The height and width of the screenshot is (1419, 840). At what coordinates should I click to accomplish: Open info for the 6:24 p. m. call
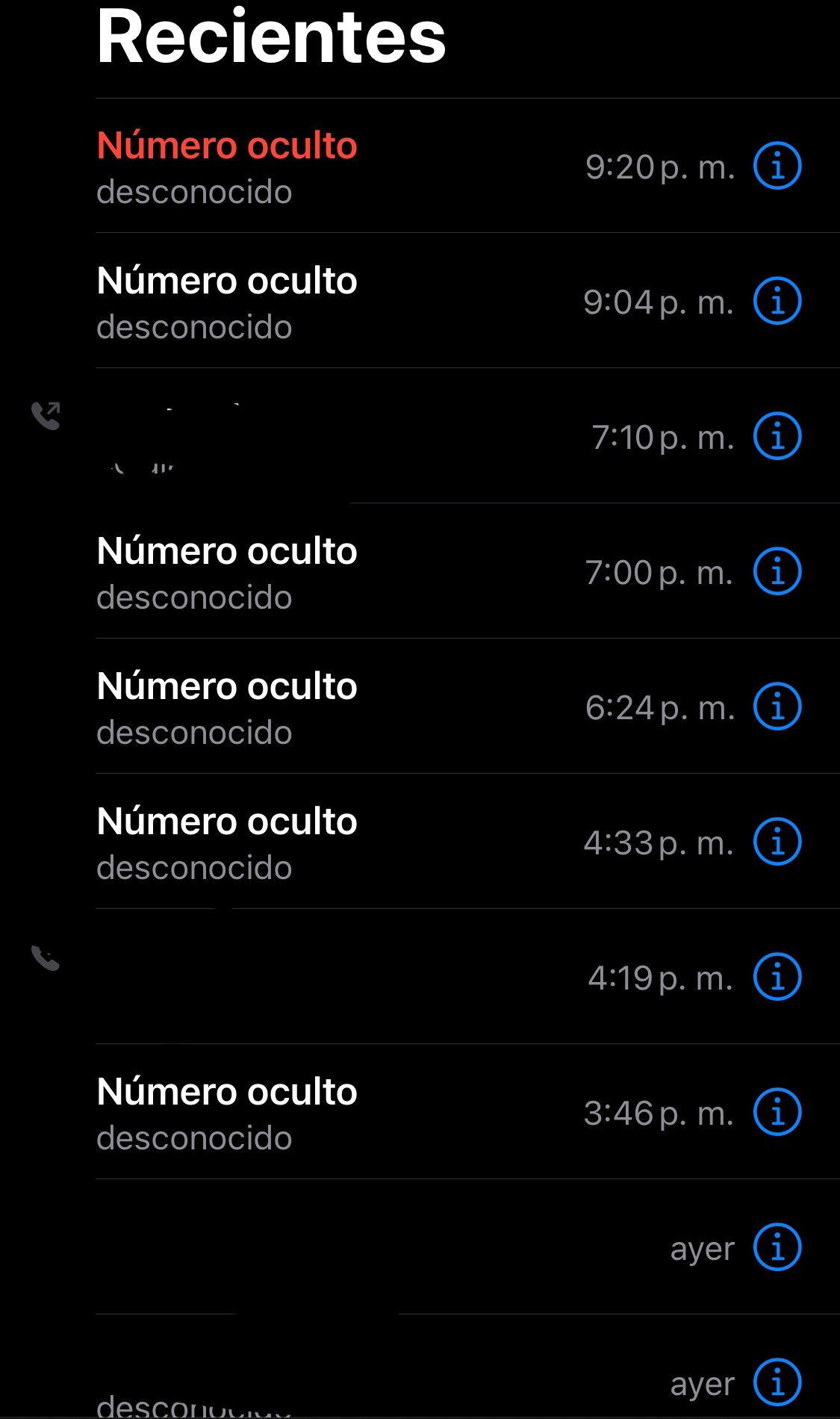click(x=777, y=707)
